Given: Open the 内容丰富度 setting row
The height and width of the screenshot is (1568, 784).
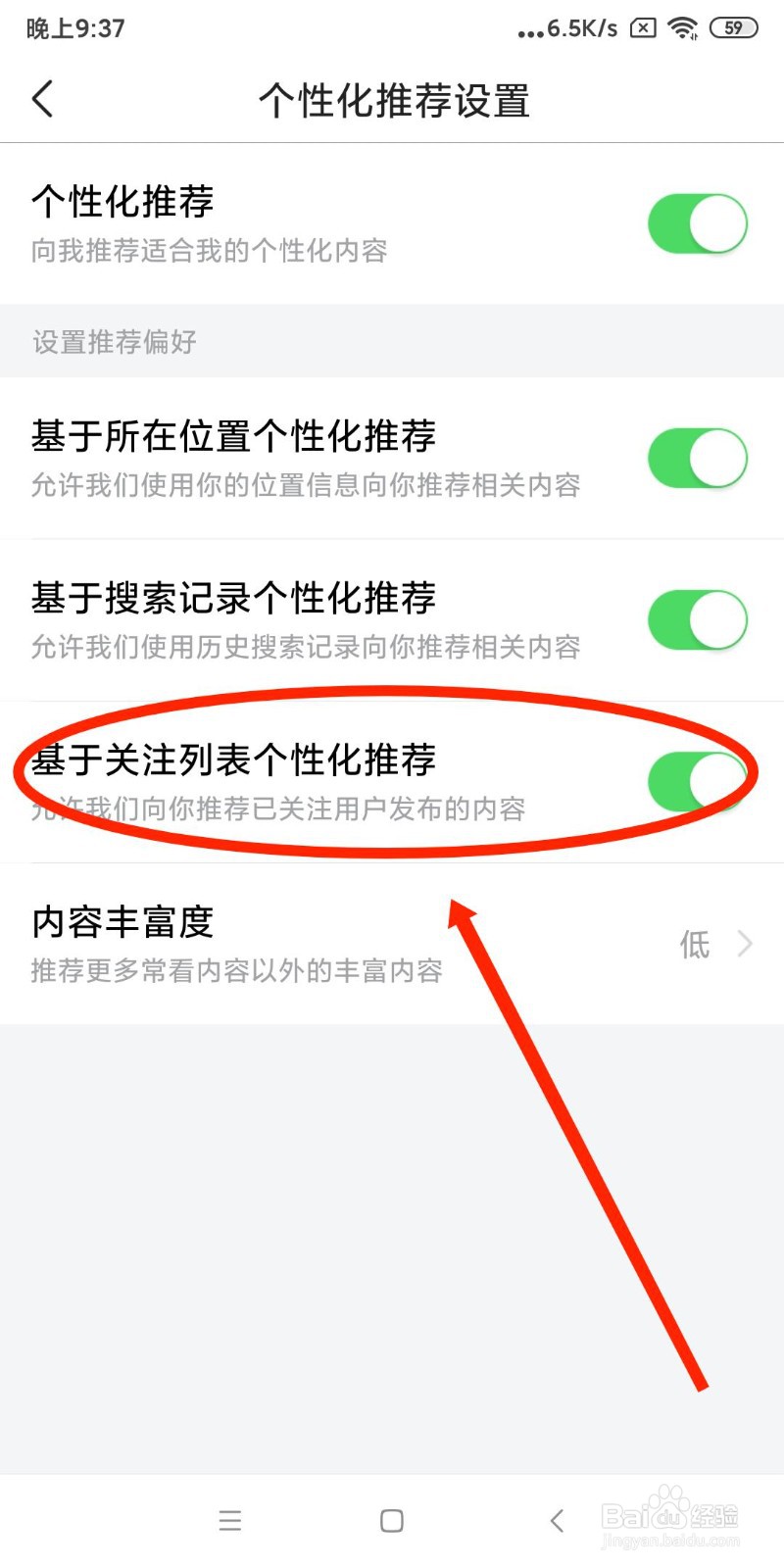Looking at the screenshot, I should [392, 943].
